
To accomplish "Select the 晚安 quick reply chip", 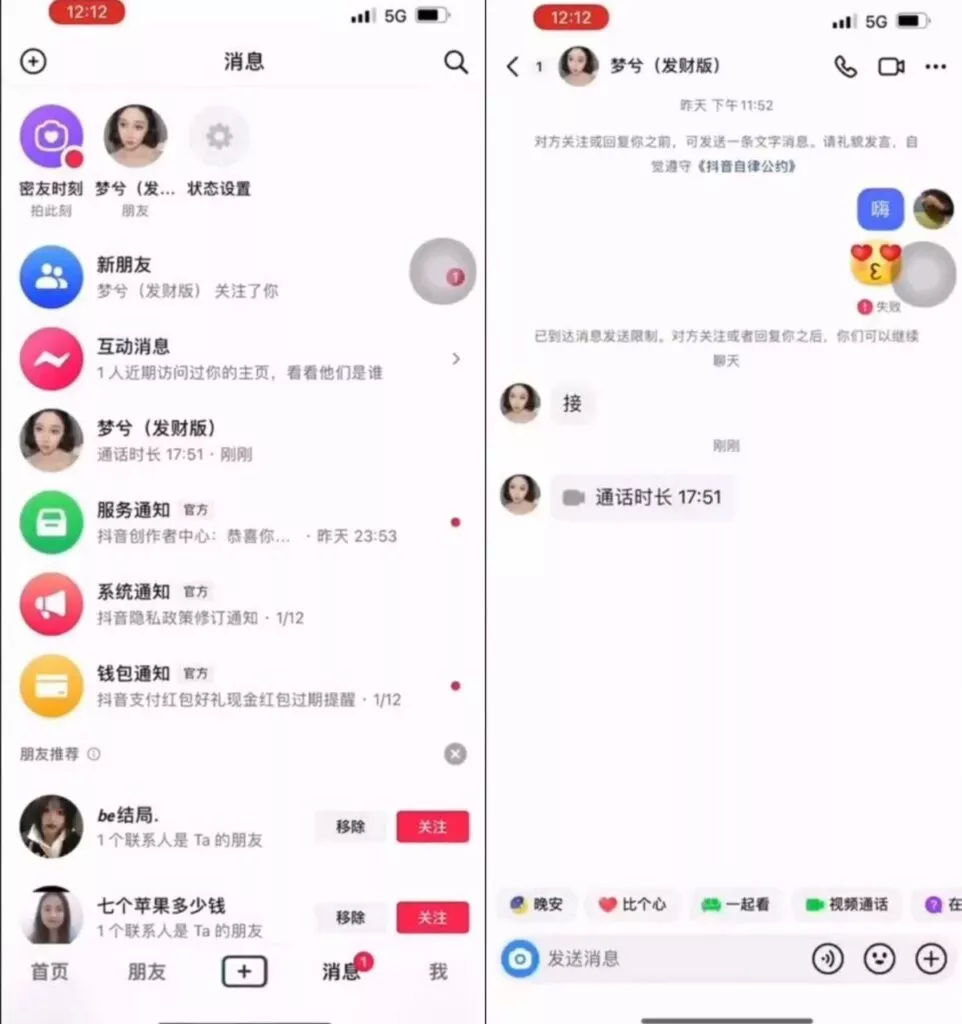I will click(537, 904).
